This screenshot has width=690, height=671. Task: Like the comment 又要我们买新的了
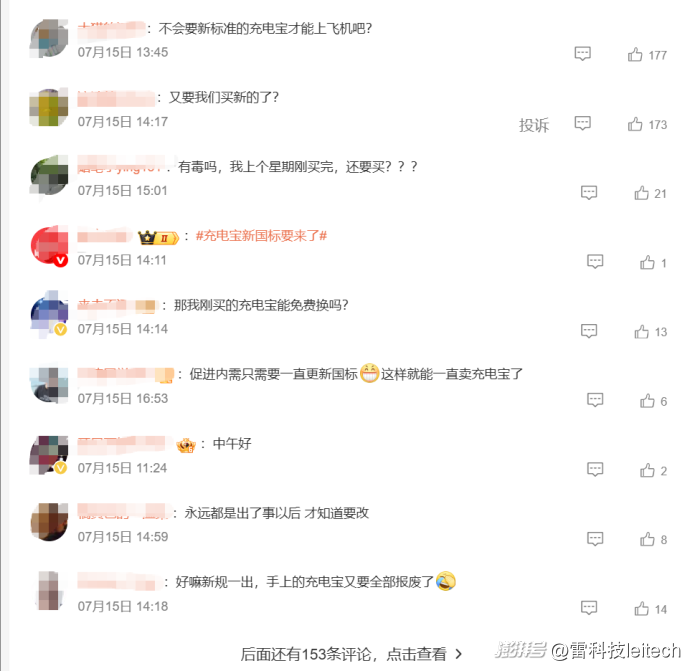click(x=636, y=124)
